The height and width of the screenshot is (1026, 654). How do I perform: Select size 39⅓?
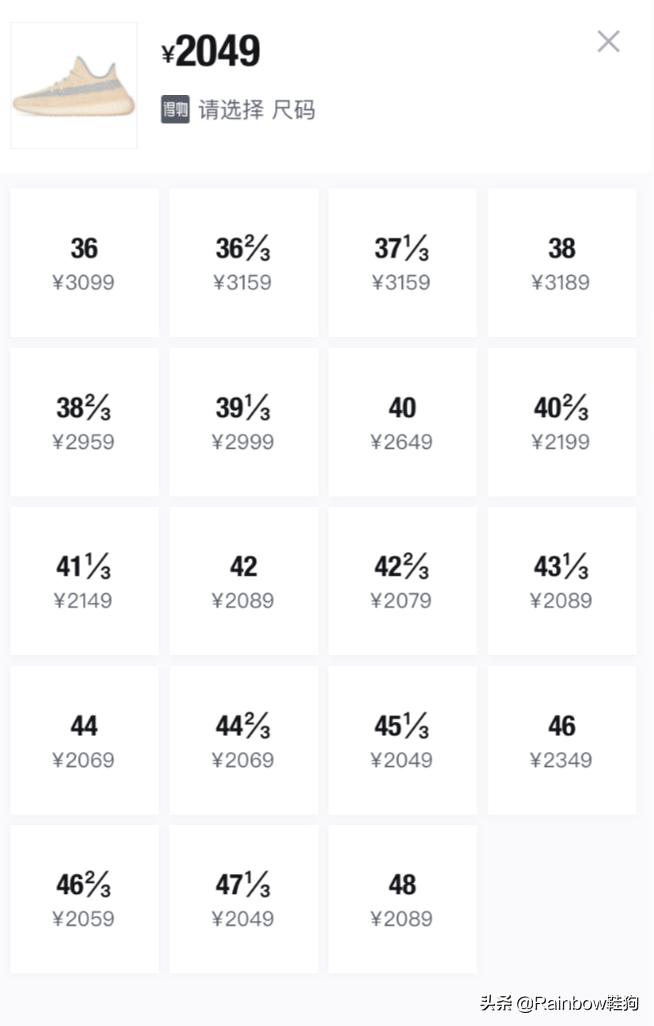[x=243, y=422]
